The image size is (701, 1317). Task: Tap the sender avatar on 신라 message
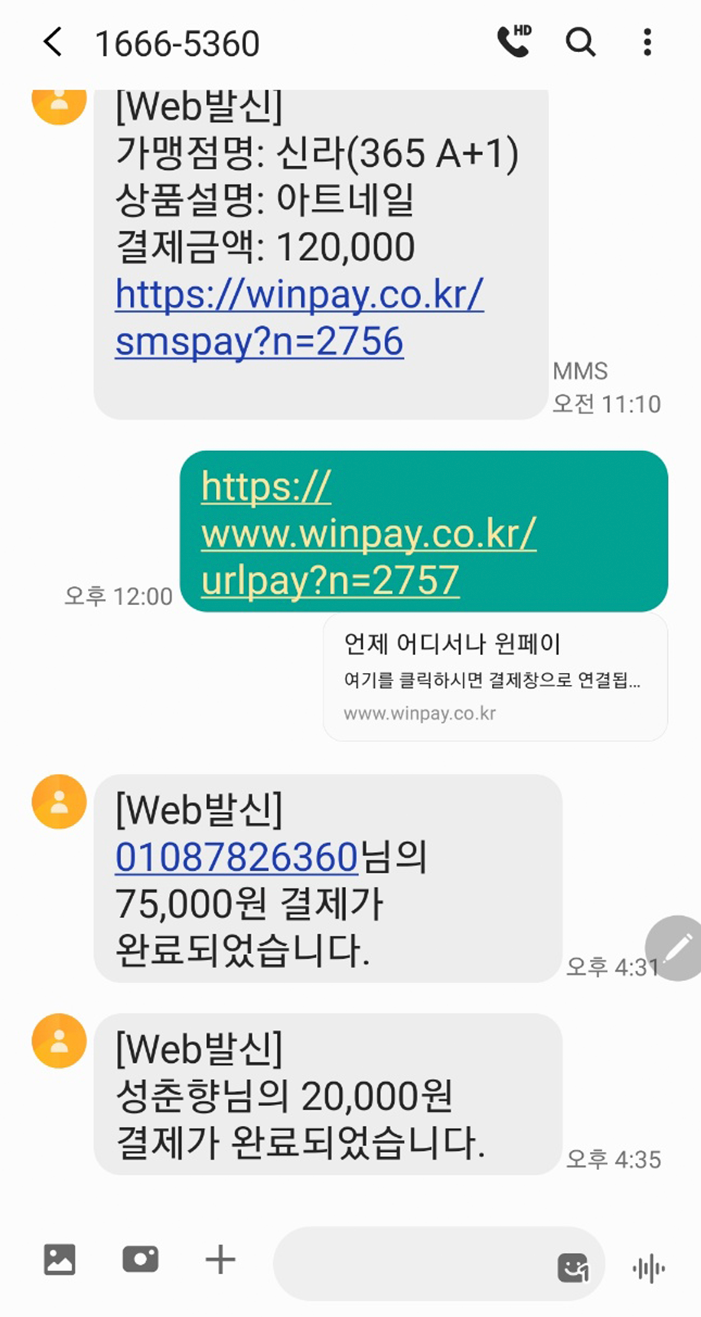[x=59, y=101]
